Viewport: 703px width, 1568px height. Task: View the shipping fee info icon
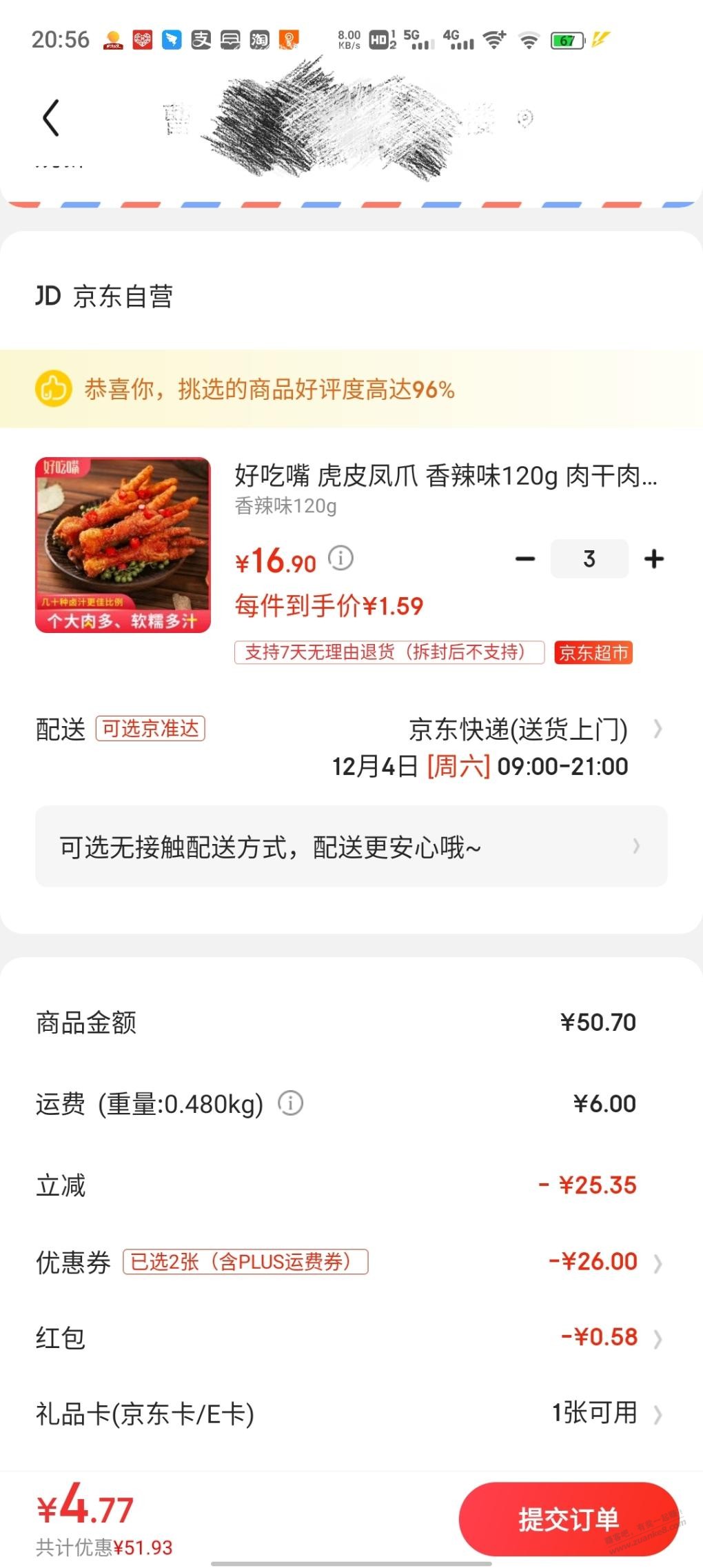290,1103
